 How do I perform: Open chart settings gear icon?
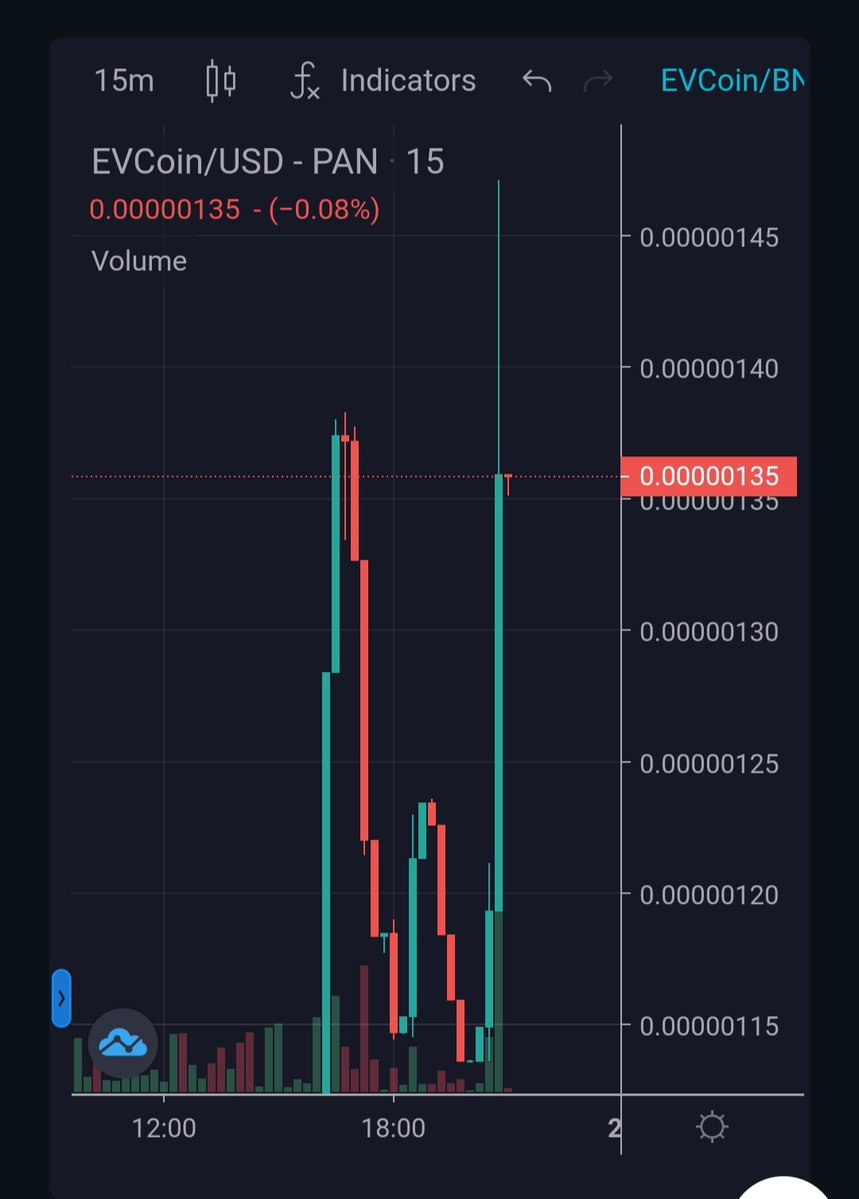click(x=712, y=1128)
